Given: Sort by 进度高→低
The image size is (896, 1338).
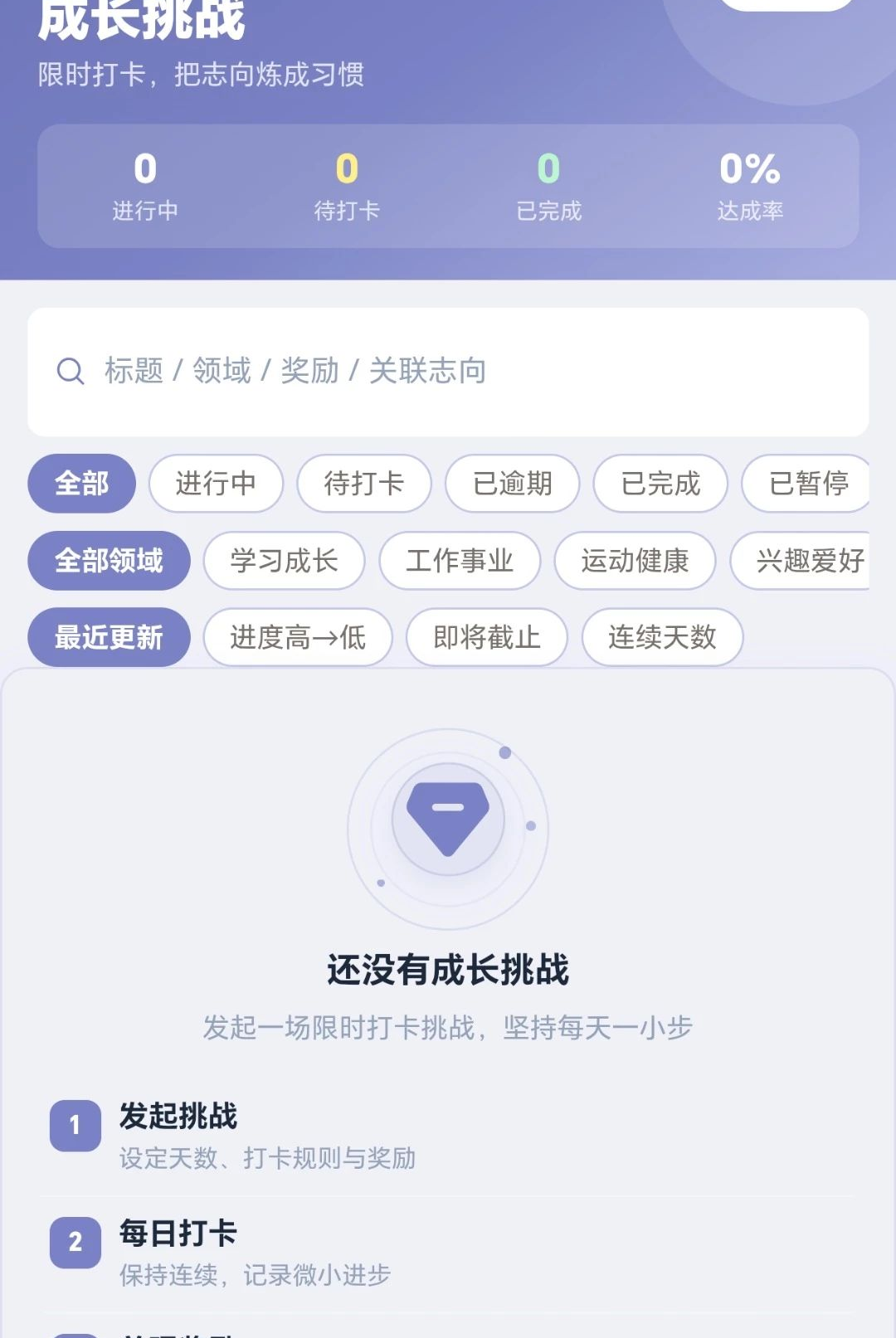Looking at the screenshot, I should coord(298,637).
